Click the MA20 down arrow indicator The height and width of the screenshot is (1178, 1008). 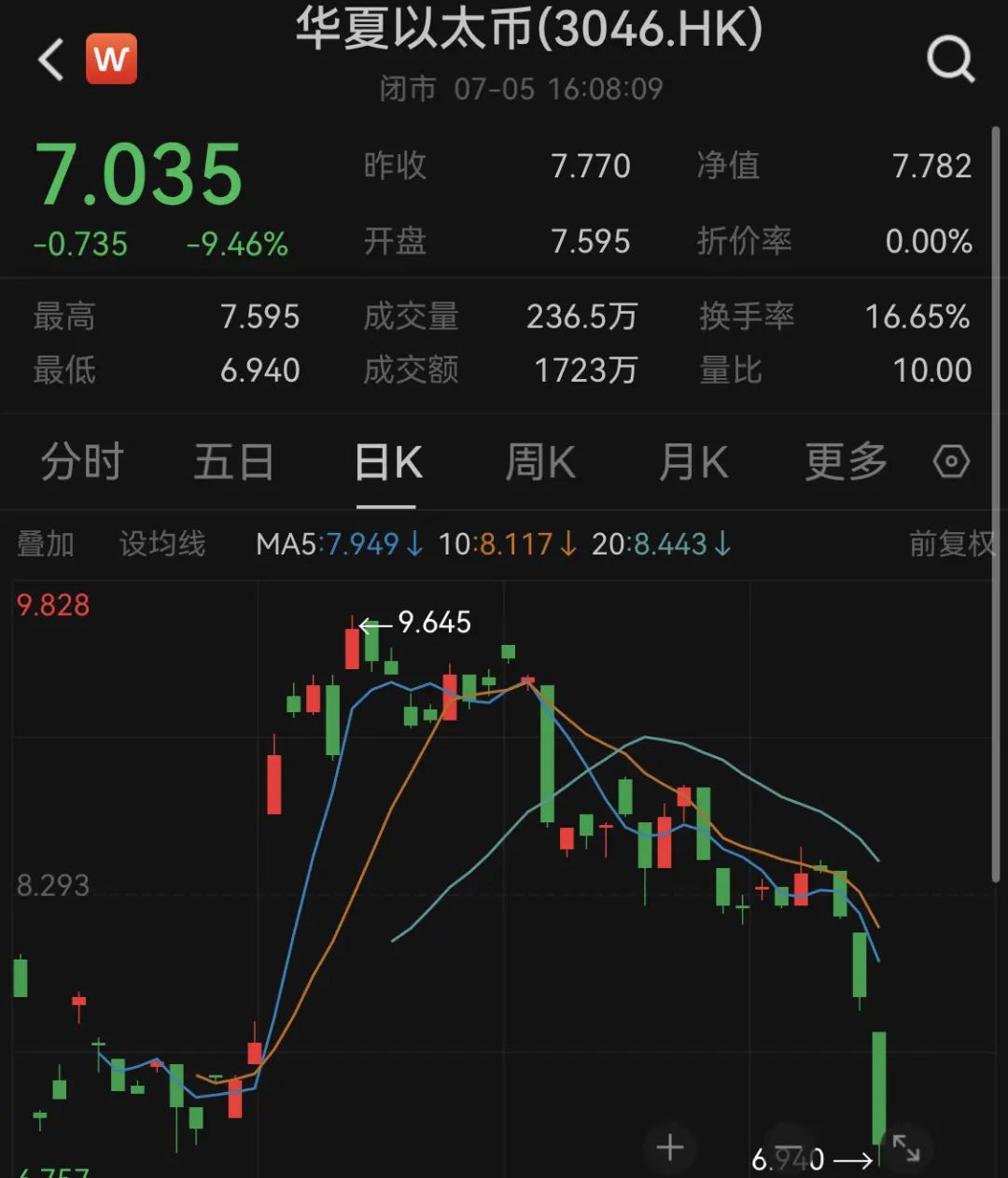721,543
